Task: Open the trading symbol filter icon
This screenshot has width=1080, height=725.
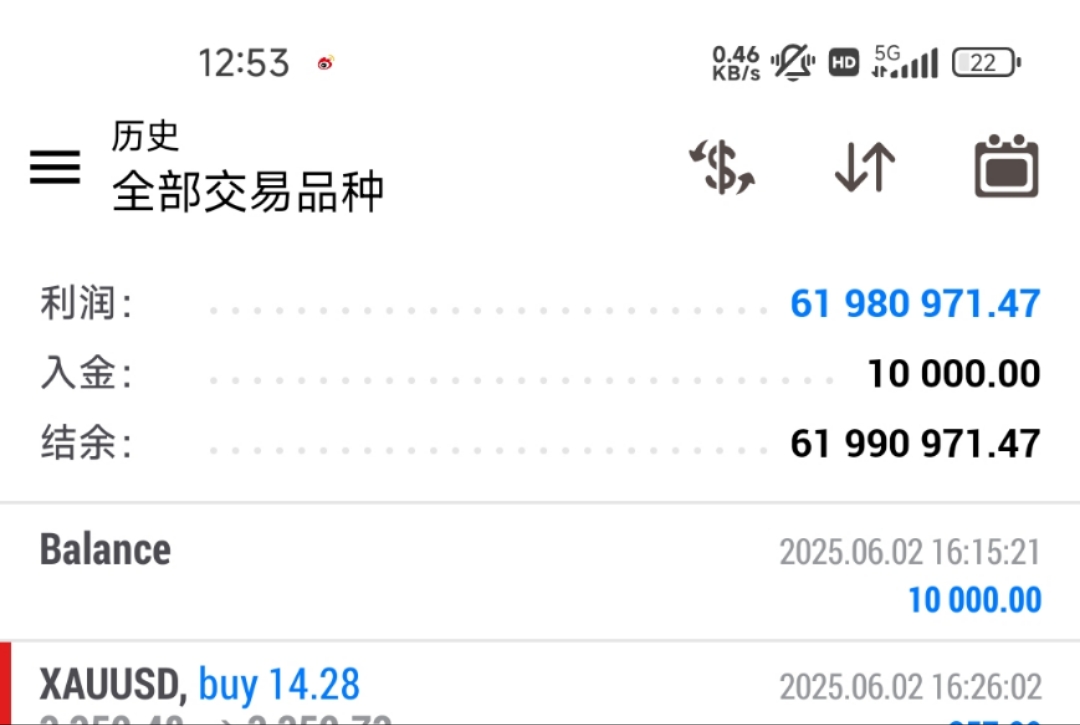Action: (x=722, y=167)
